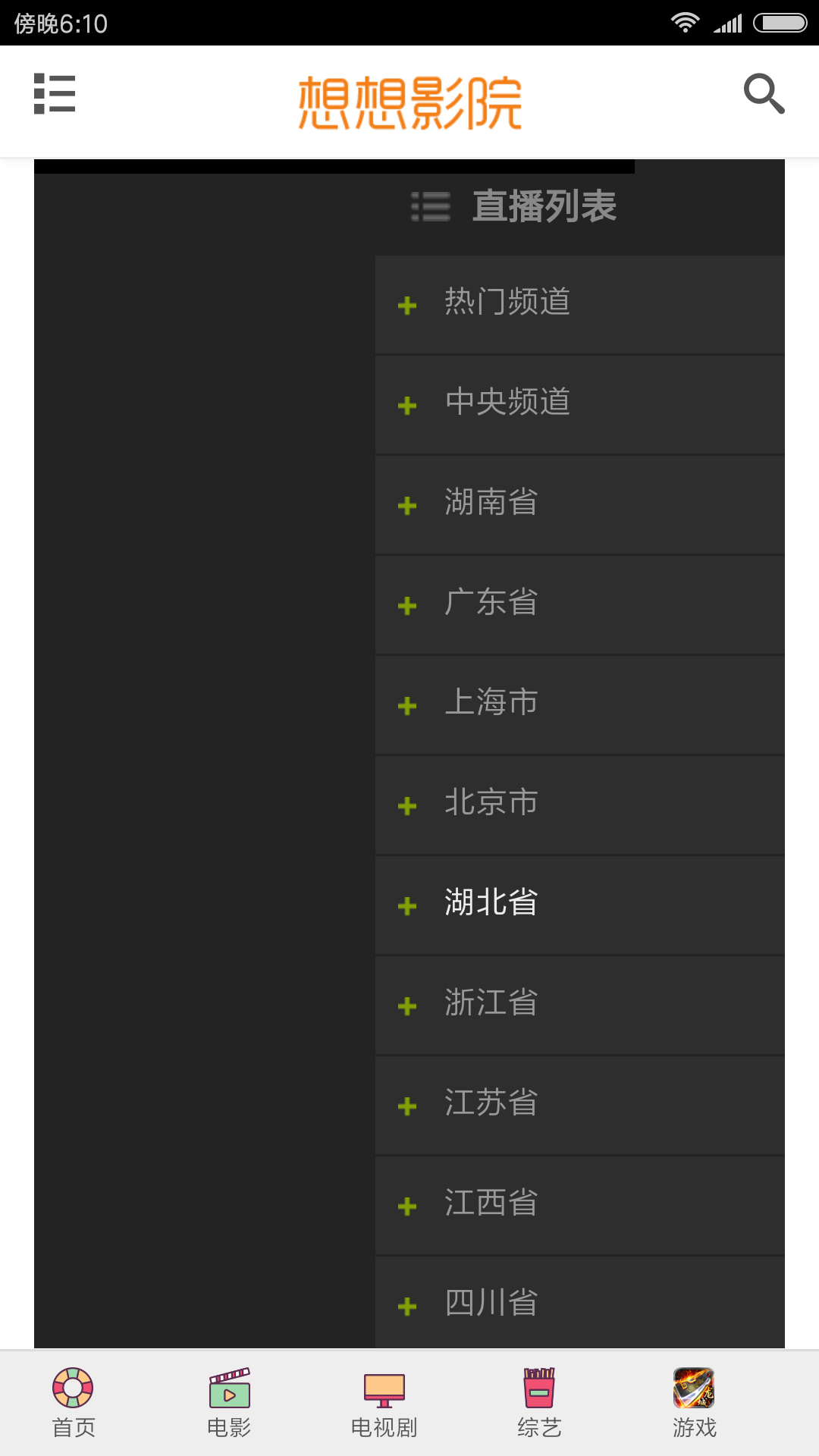Switch to the 综艺 tab
The height and width of the screenshot is (1456, 819).
(x=539, y=1403)
